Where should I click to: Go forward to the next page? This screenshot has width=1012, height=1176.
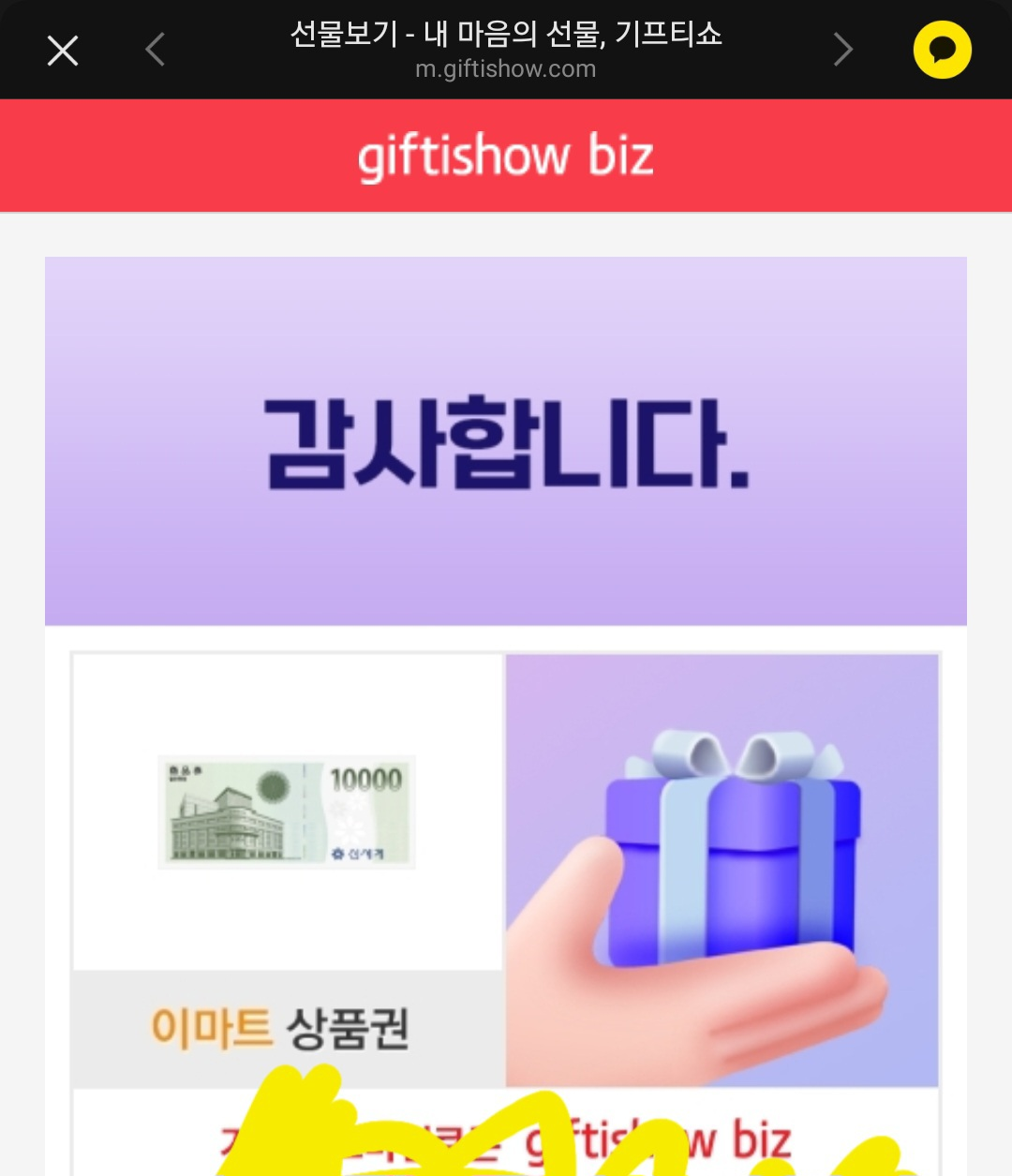coord(842,50)
